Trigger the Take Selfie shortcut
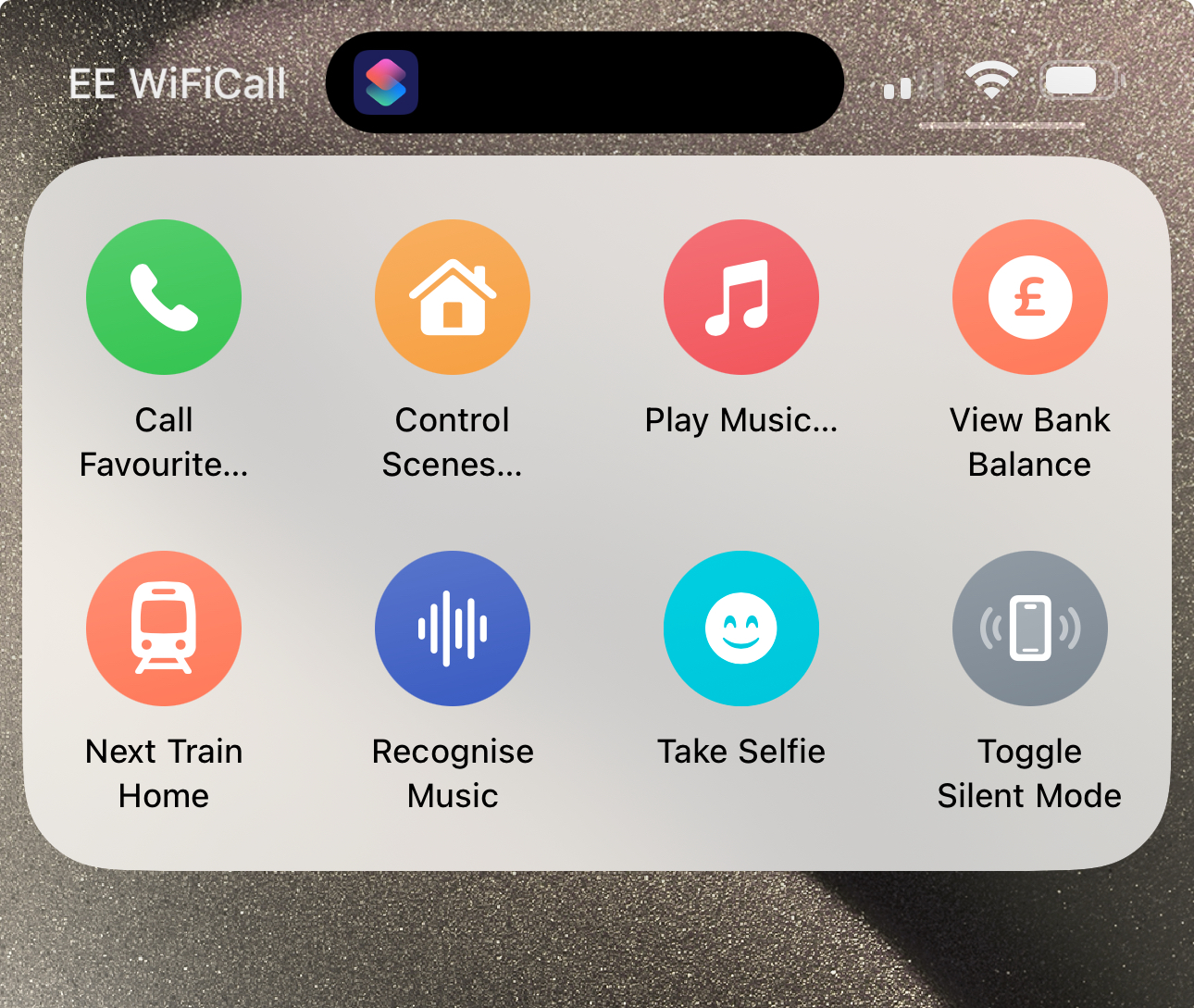The width and height of the screenshot is (1194, 1008). pyautogui.click(x=741, y=628)
